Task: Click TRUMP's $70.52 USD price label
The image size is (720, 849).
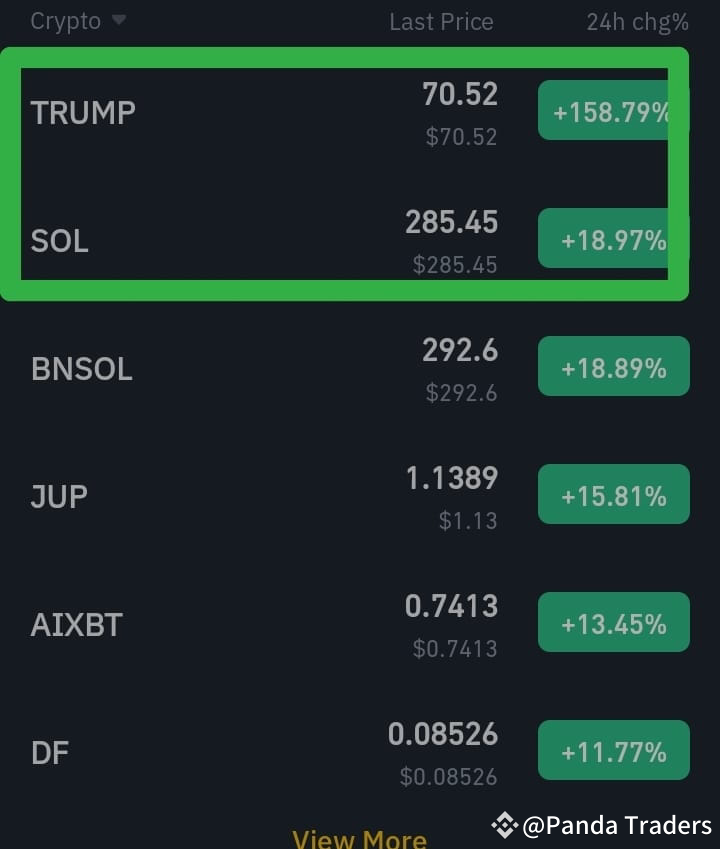Action: [x=462, y=137]
